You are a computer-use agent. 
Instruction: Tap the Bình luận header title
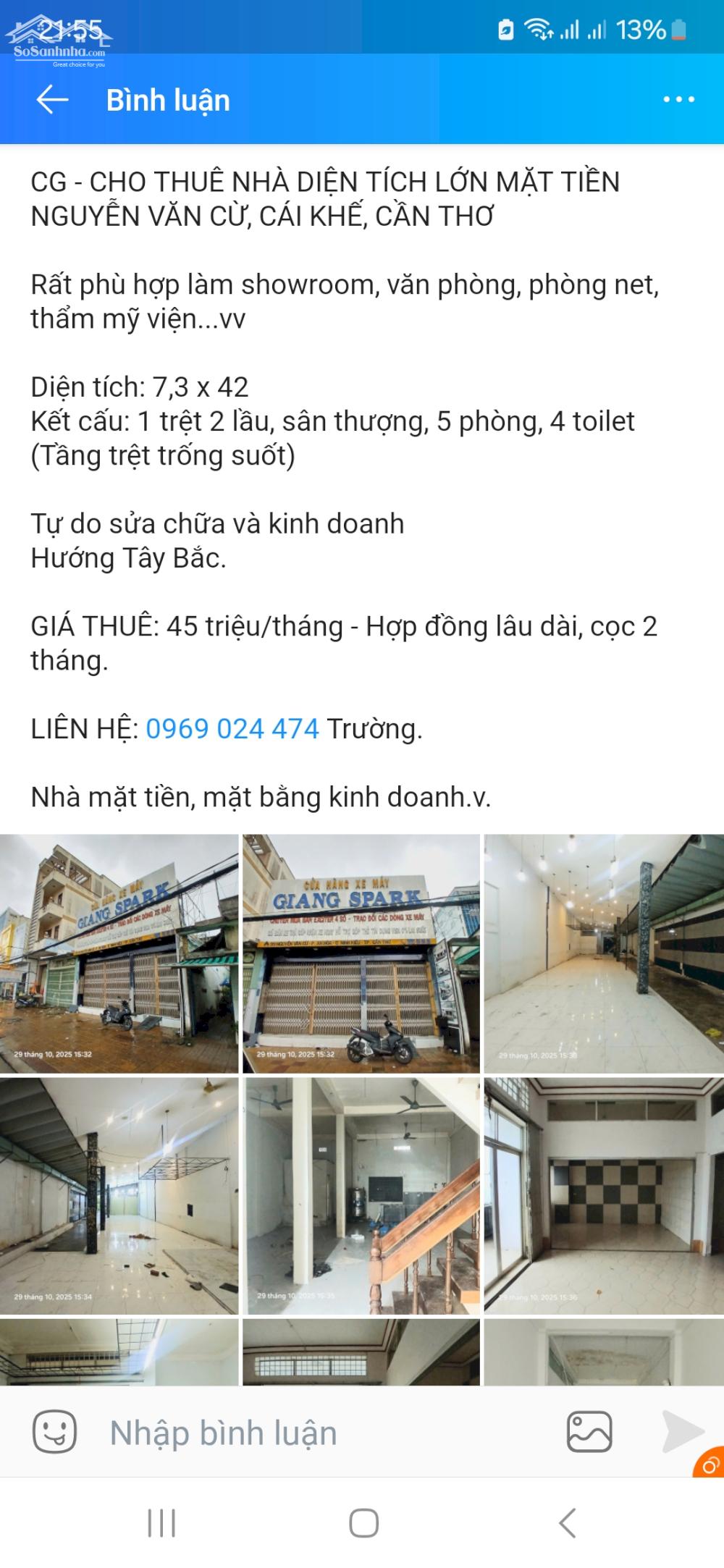[168, 101]
